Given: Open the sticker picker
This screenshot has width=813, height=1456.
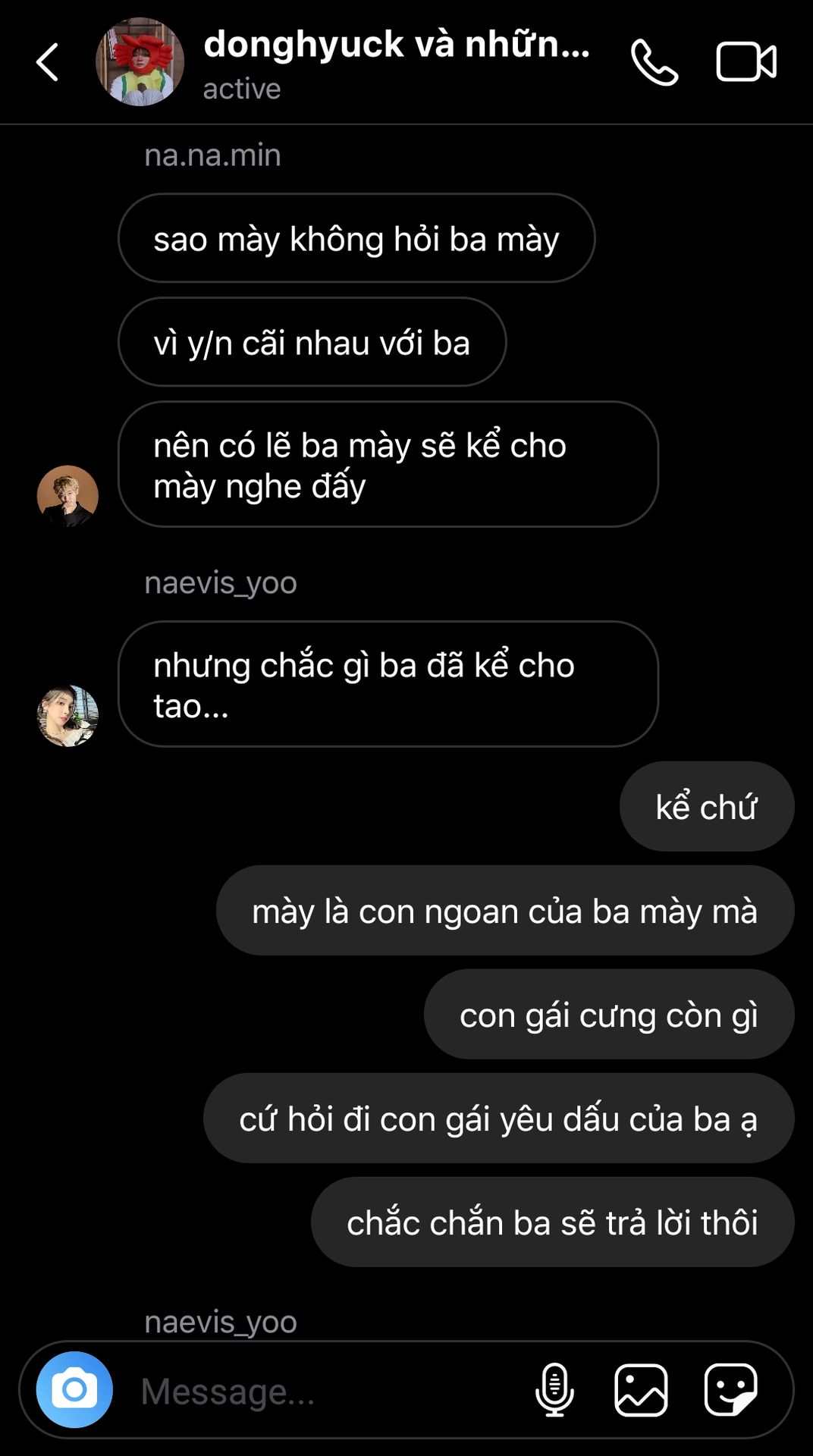Looking at the screenshot, I should click(730, 1389).
